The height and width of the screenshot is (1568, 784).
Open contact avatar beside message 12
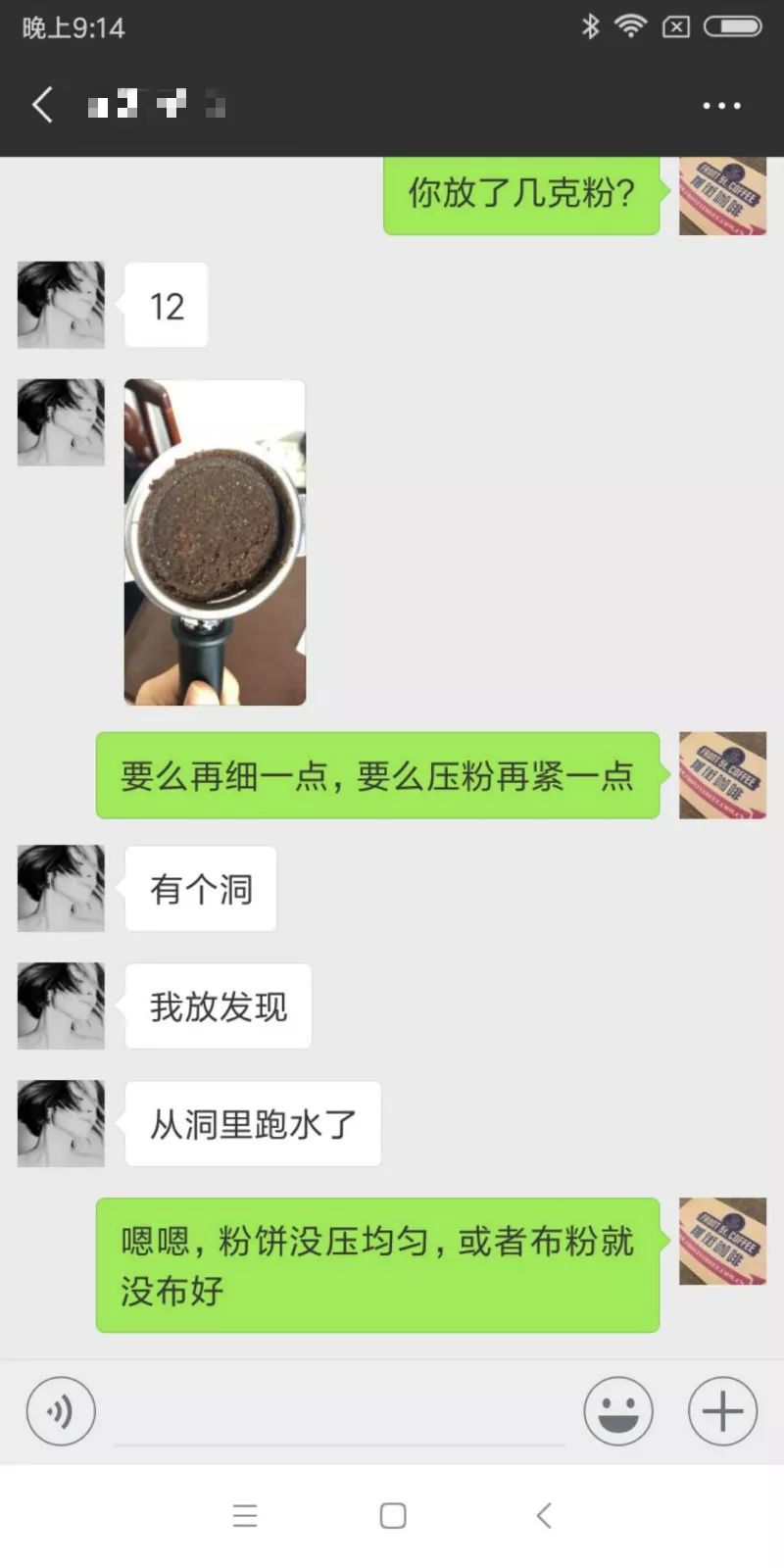pyautogui.click(x=61, y=305)
